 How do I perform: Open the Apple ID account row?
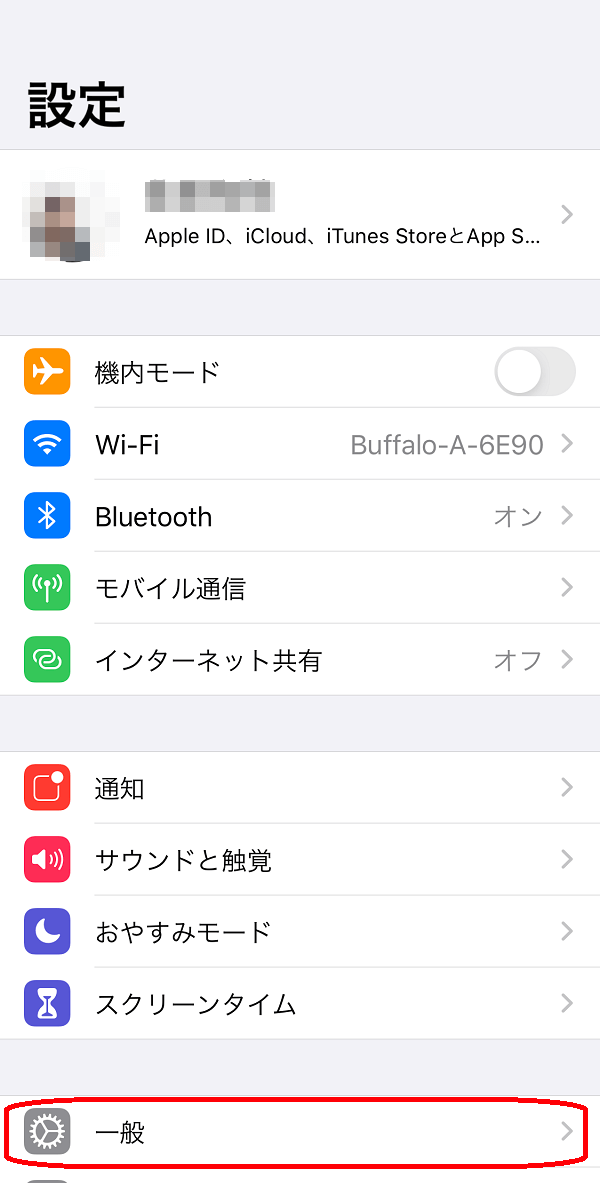pyautogui.click(x=300, y=215)
